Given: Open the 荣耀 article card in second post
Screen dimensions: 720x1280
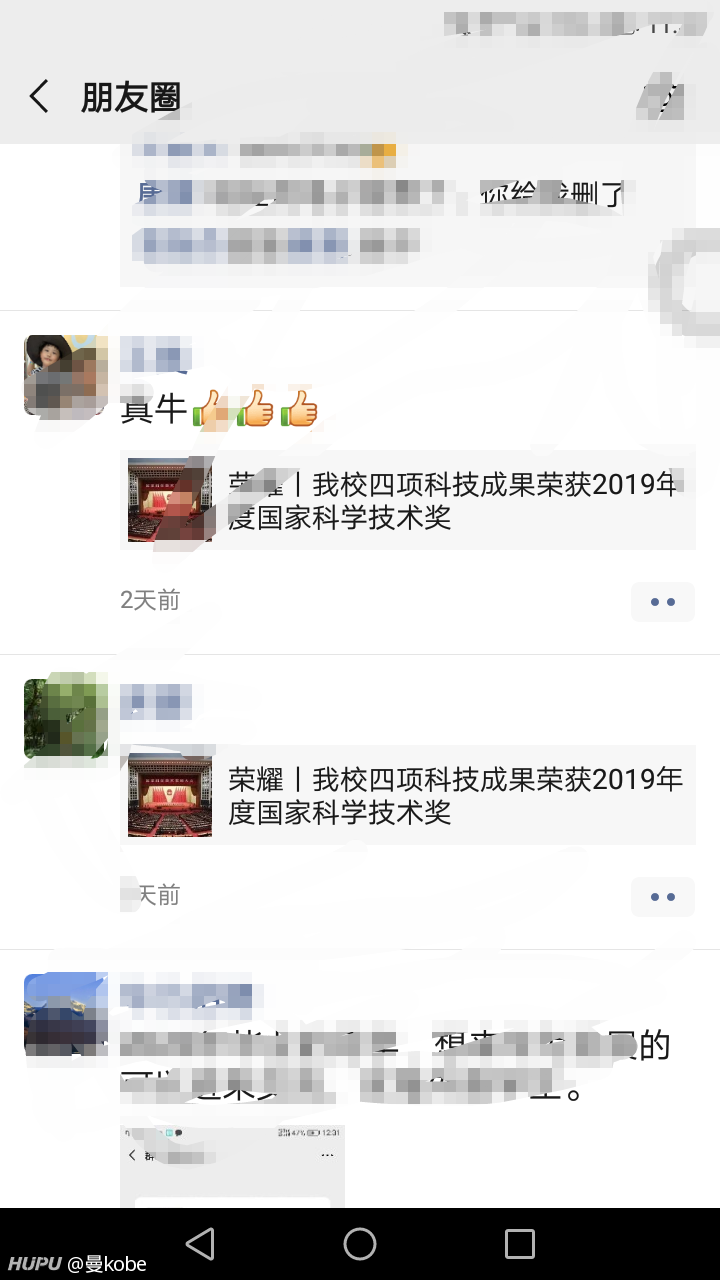Looking at the screenshot, I should (x=408, y=795).
